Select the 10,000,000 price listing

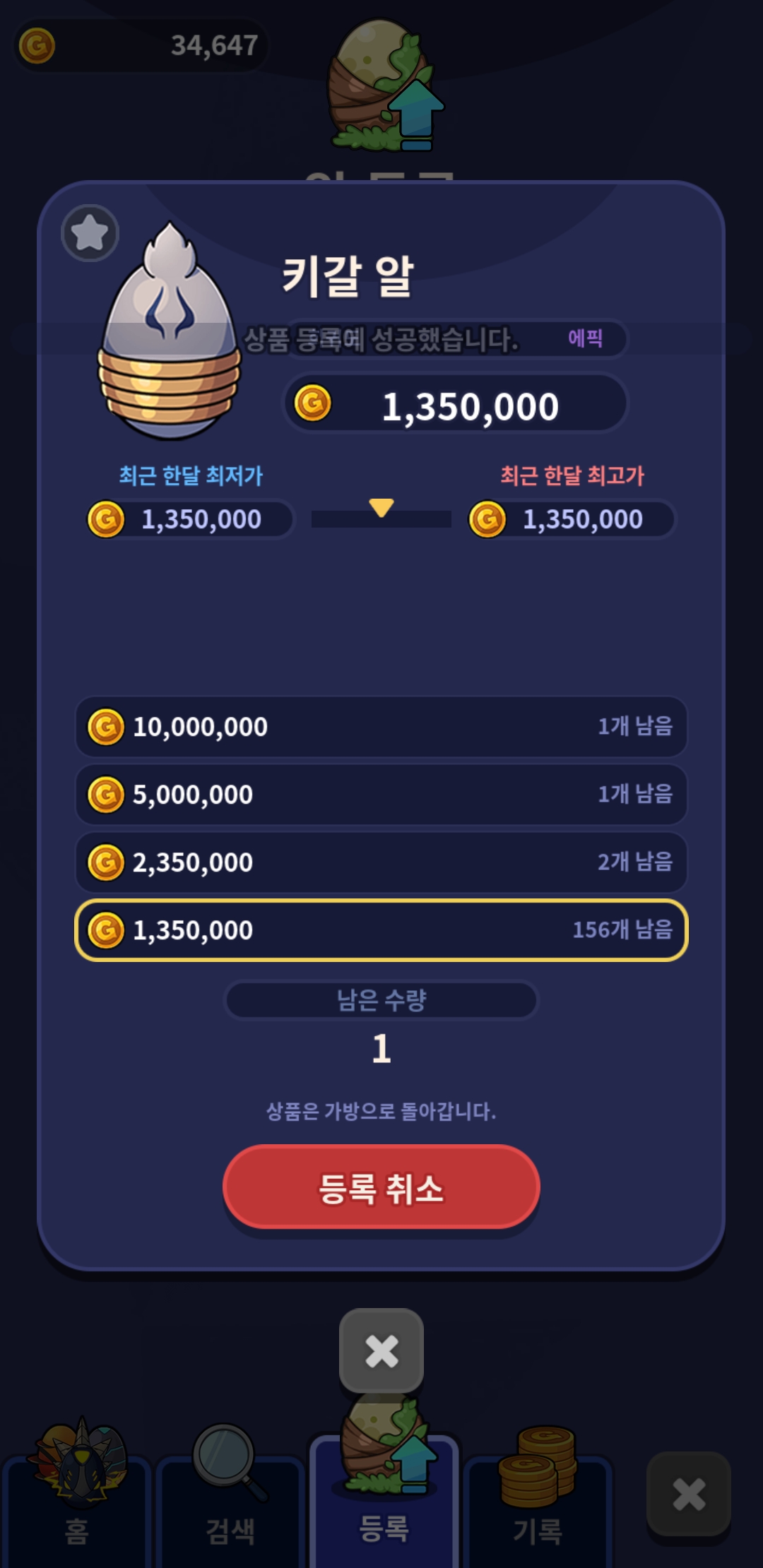click(x=381, y=727)
